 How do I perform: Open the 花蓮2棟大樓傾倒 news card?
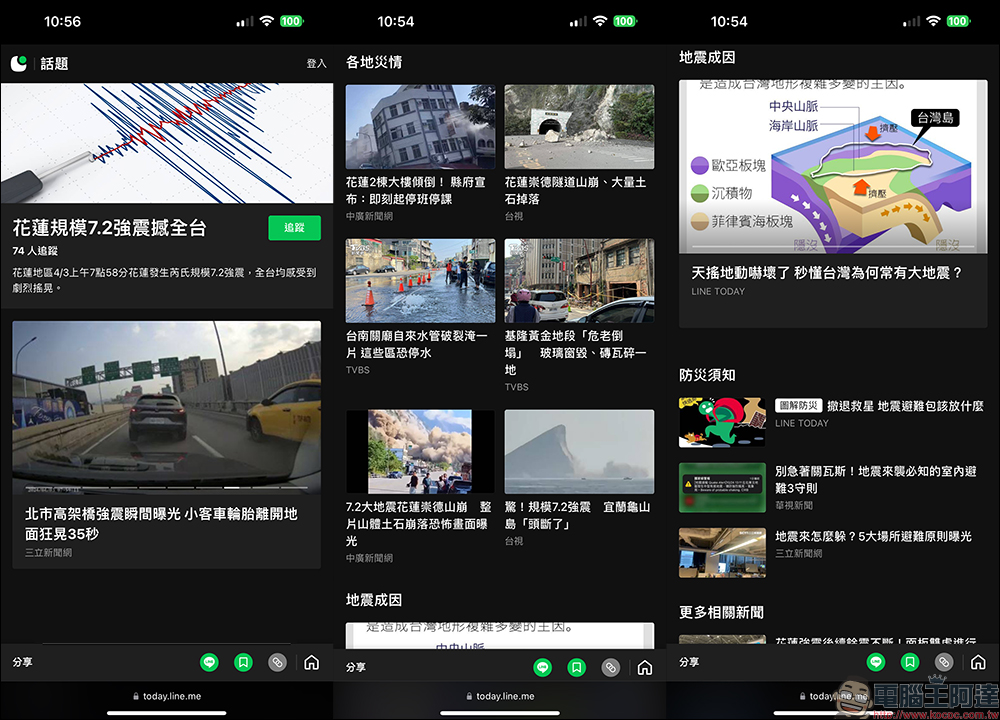coord(420,154)
